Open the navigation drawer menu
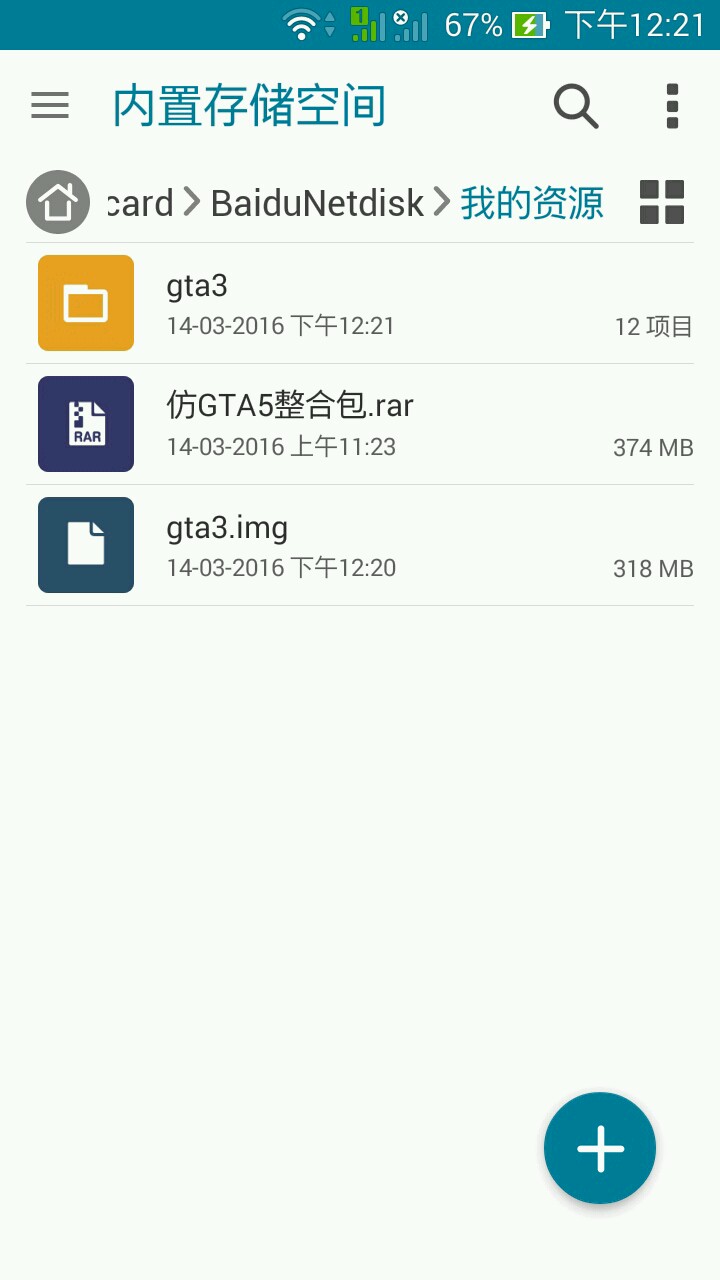 50,105
